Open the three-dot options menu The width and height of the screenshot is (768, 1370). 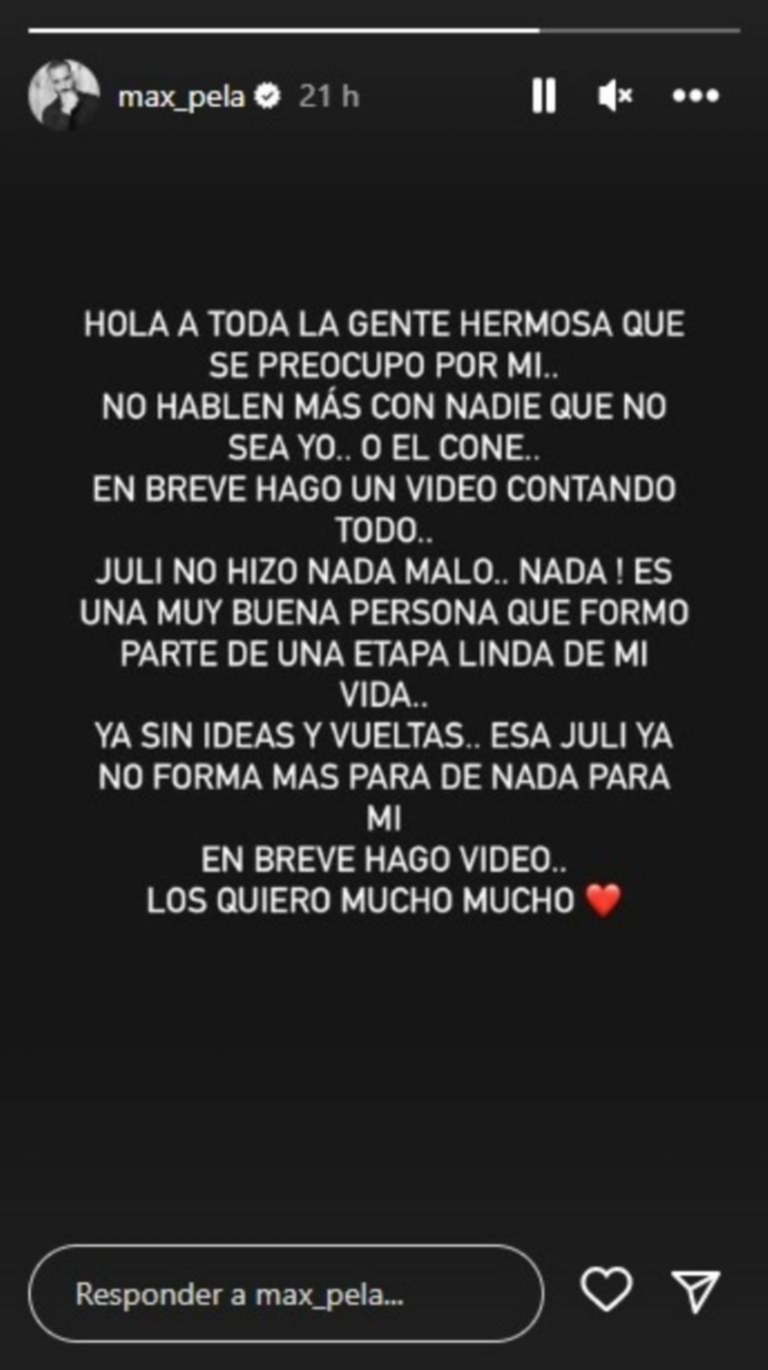(x=695, y=96)
